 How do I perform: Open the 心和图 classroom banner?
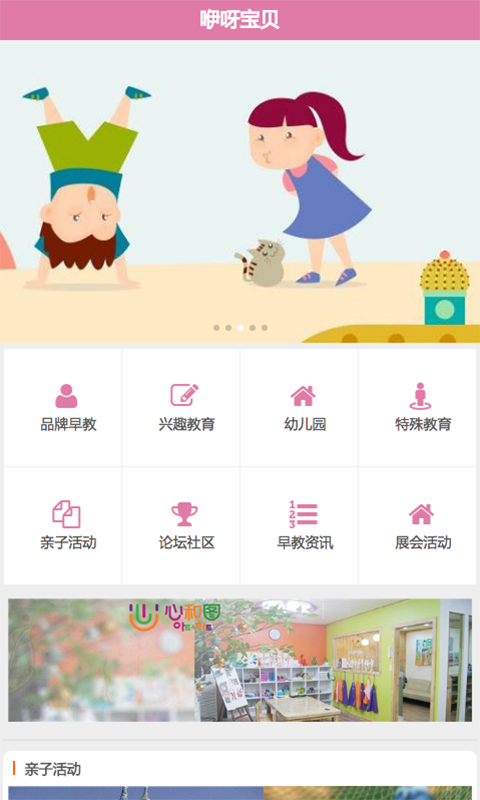(x=240, y=660)
